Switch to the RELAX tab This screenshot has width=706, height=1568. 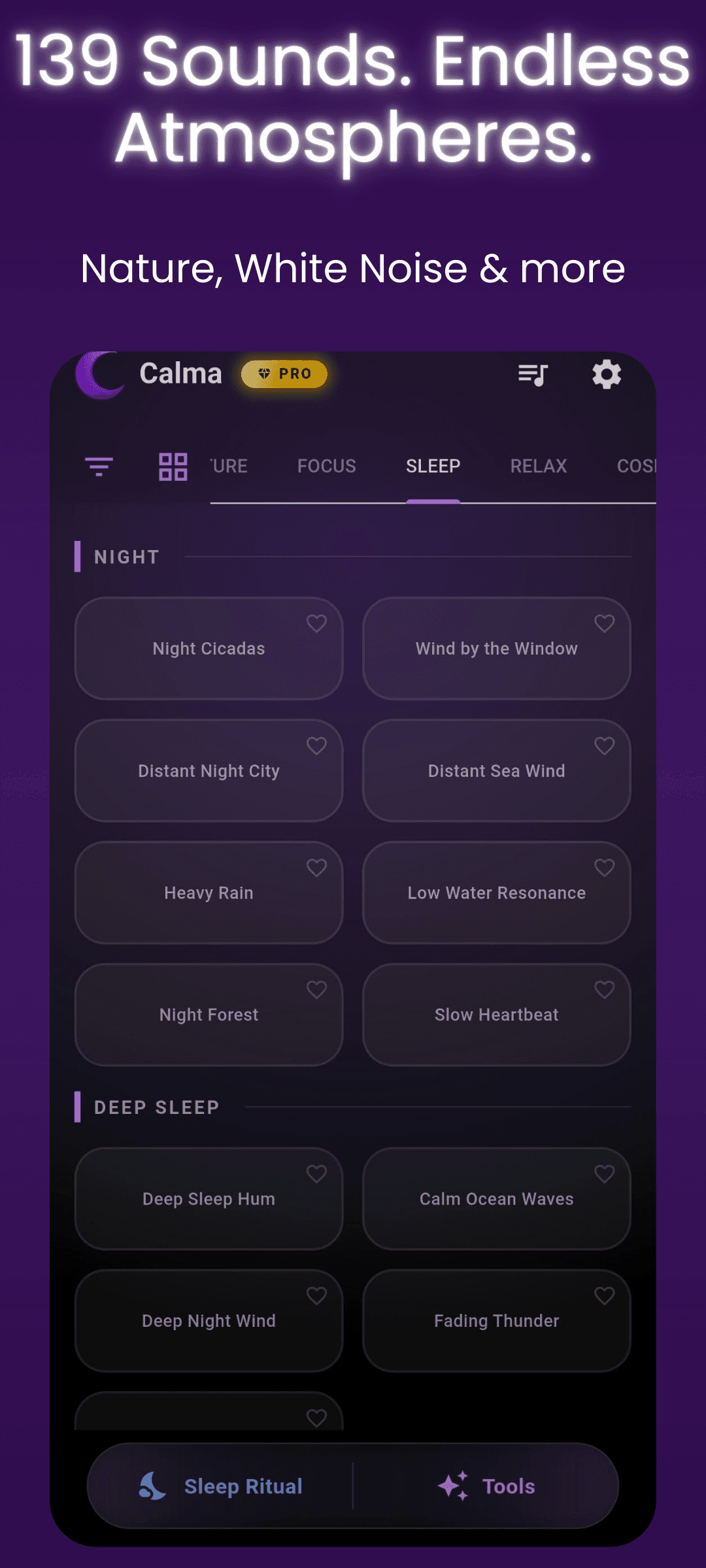click(x=538, y=466)
